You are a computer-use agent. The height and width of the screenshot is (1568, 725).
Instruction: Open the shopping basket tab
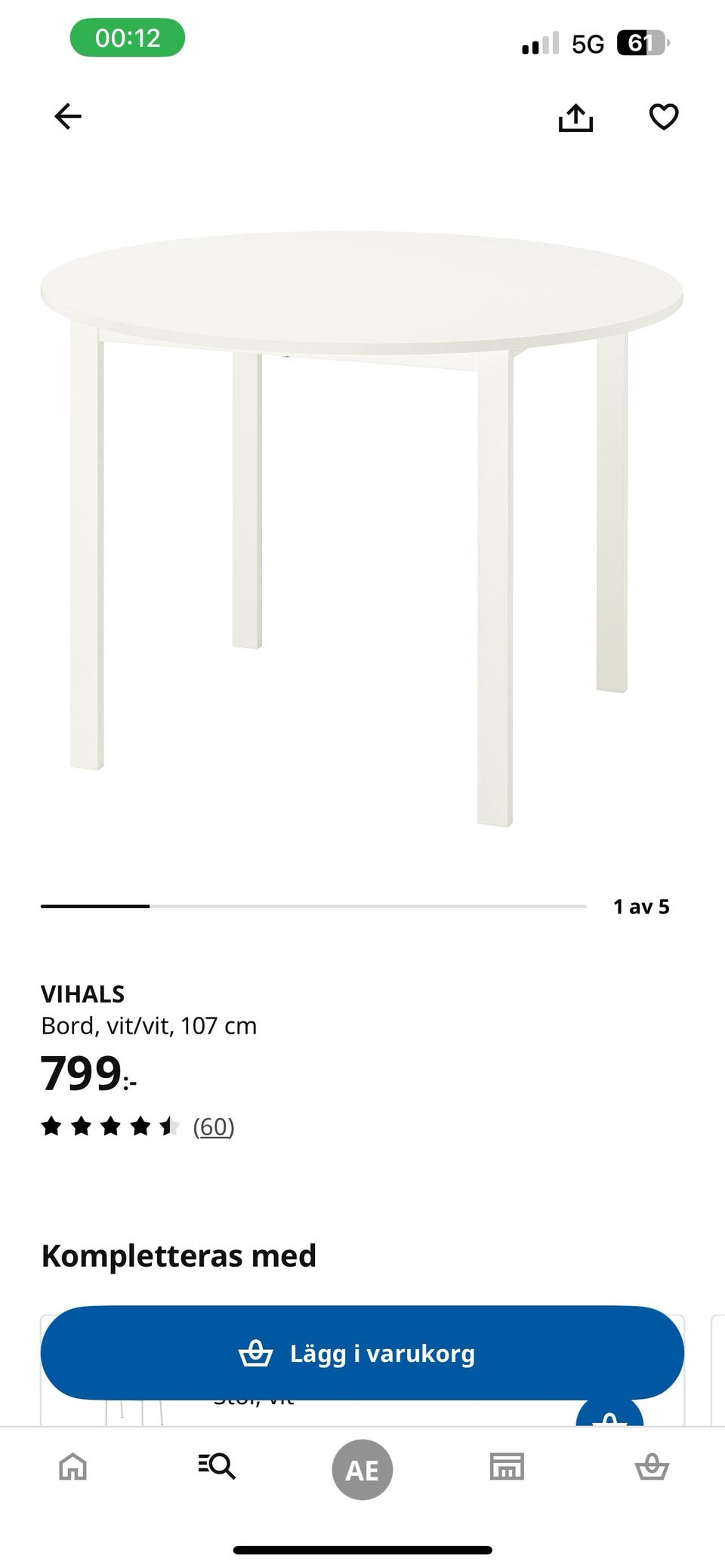tap(652, 1467)
